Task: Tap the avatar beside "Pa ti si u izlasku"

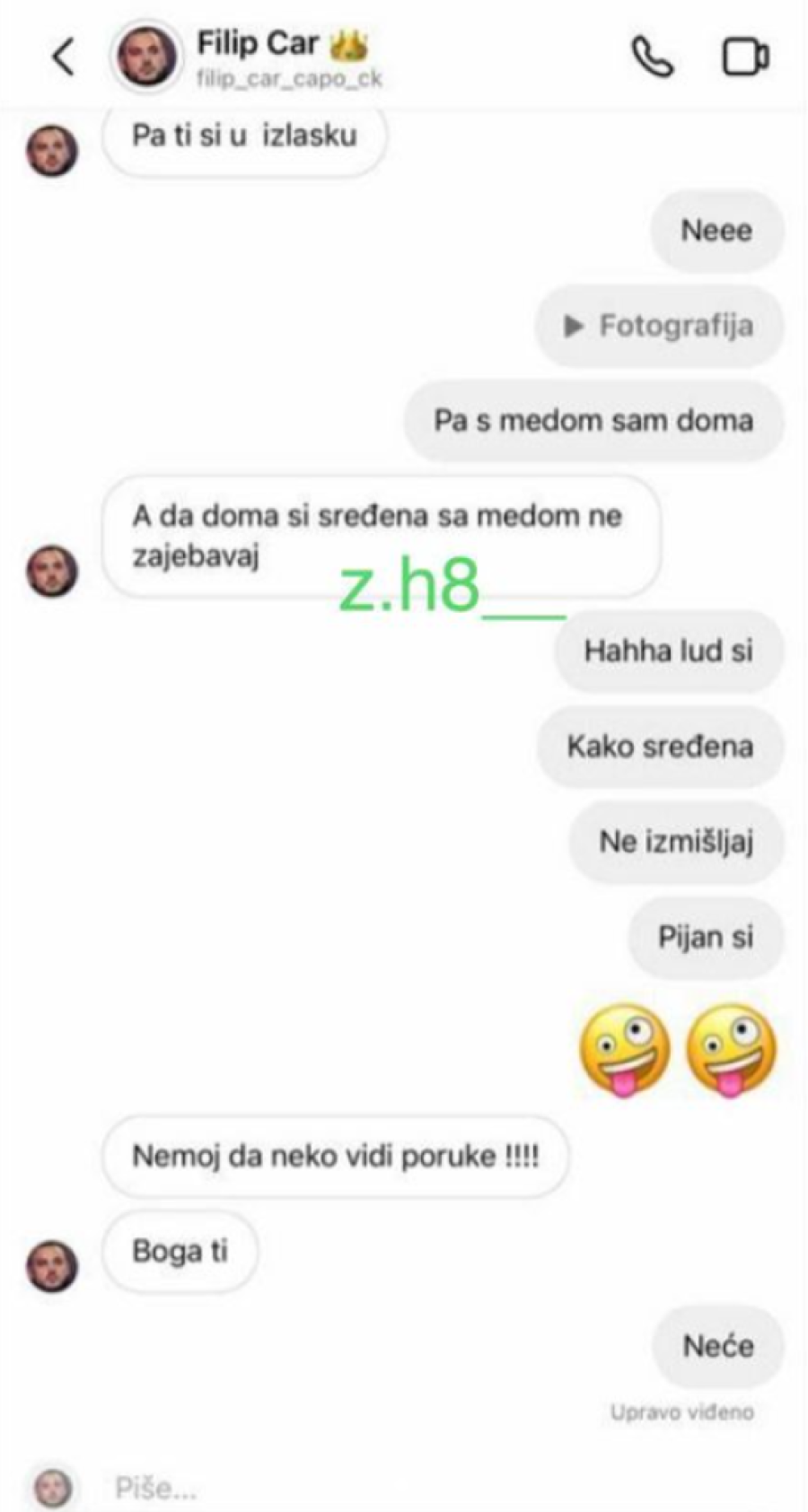Action: tap(52, 150)
